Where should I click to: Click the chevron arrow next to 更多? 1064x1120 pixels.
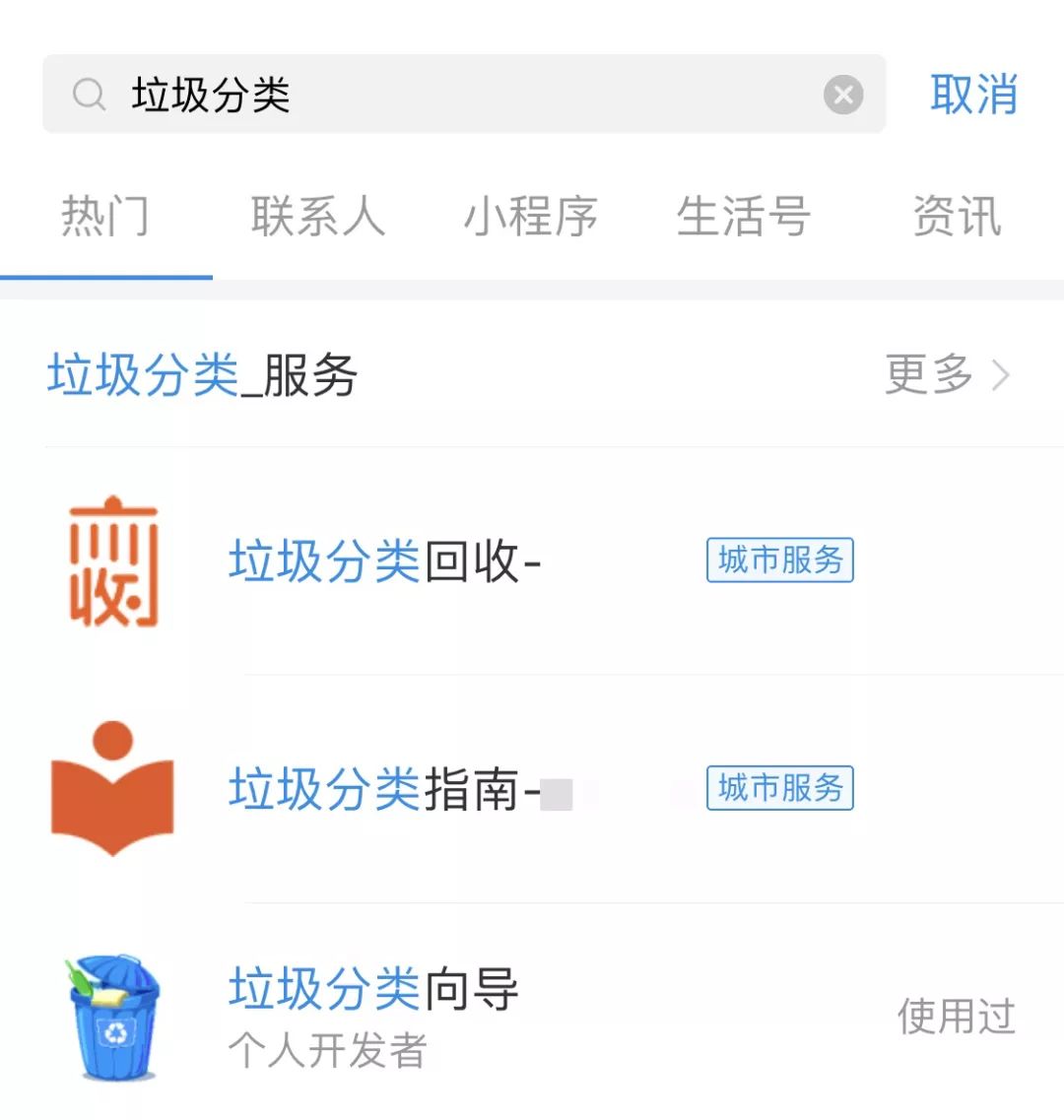click(1003, 375)
